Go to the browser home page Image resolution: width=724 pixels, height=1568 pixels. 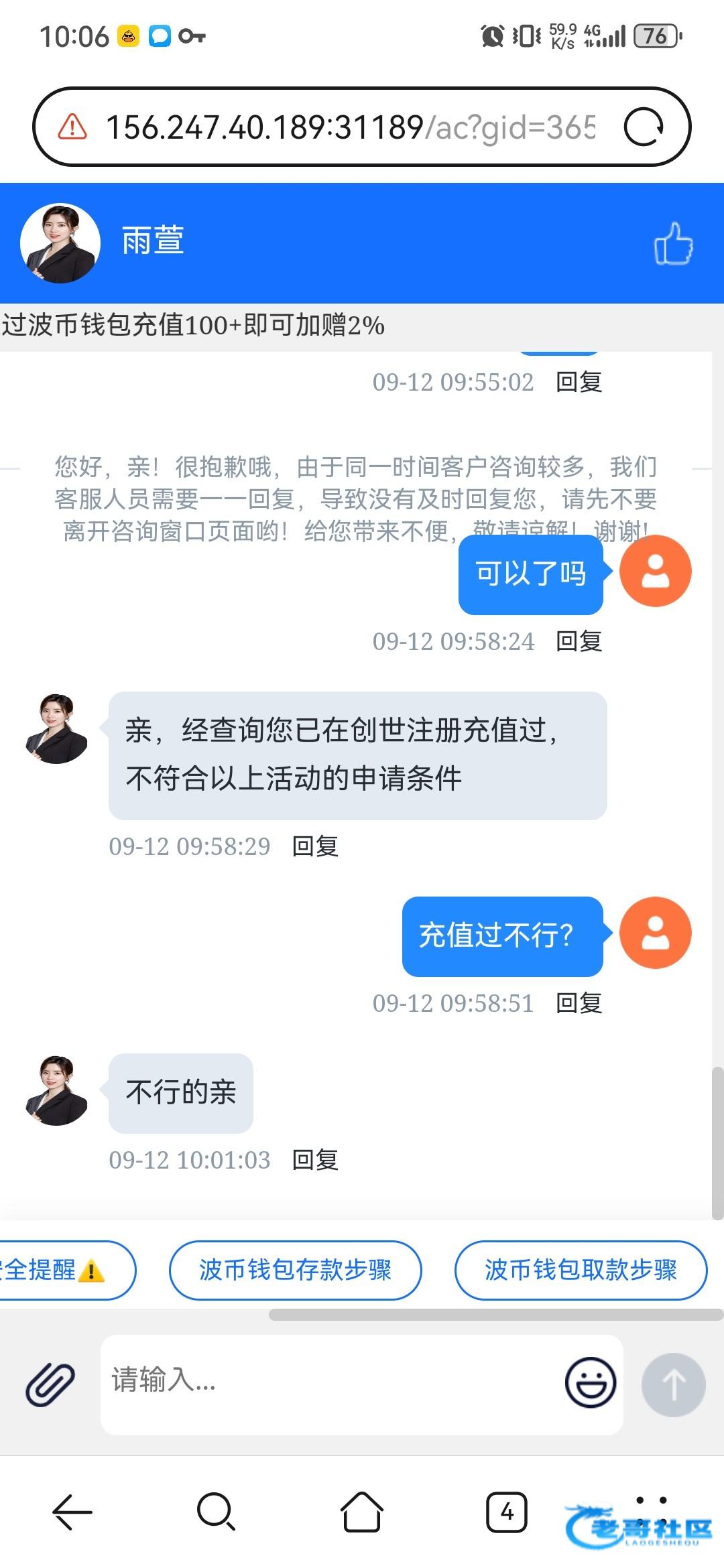[x=362, y=1512]
